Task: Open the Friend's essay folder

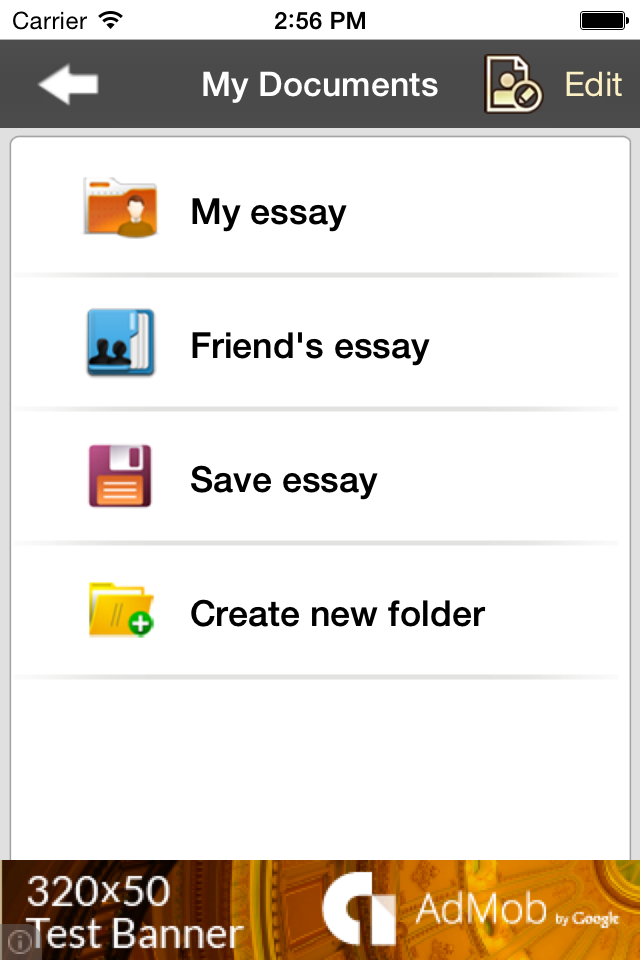Action: 309,346
